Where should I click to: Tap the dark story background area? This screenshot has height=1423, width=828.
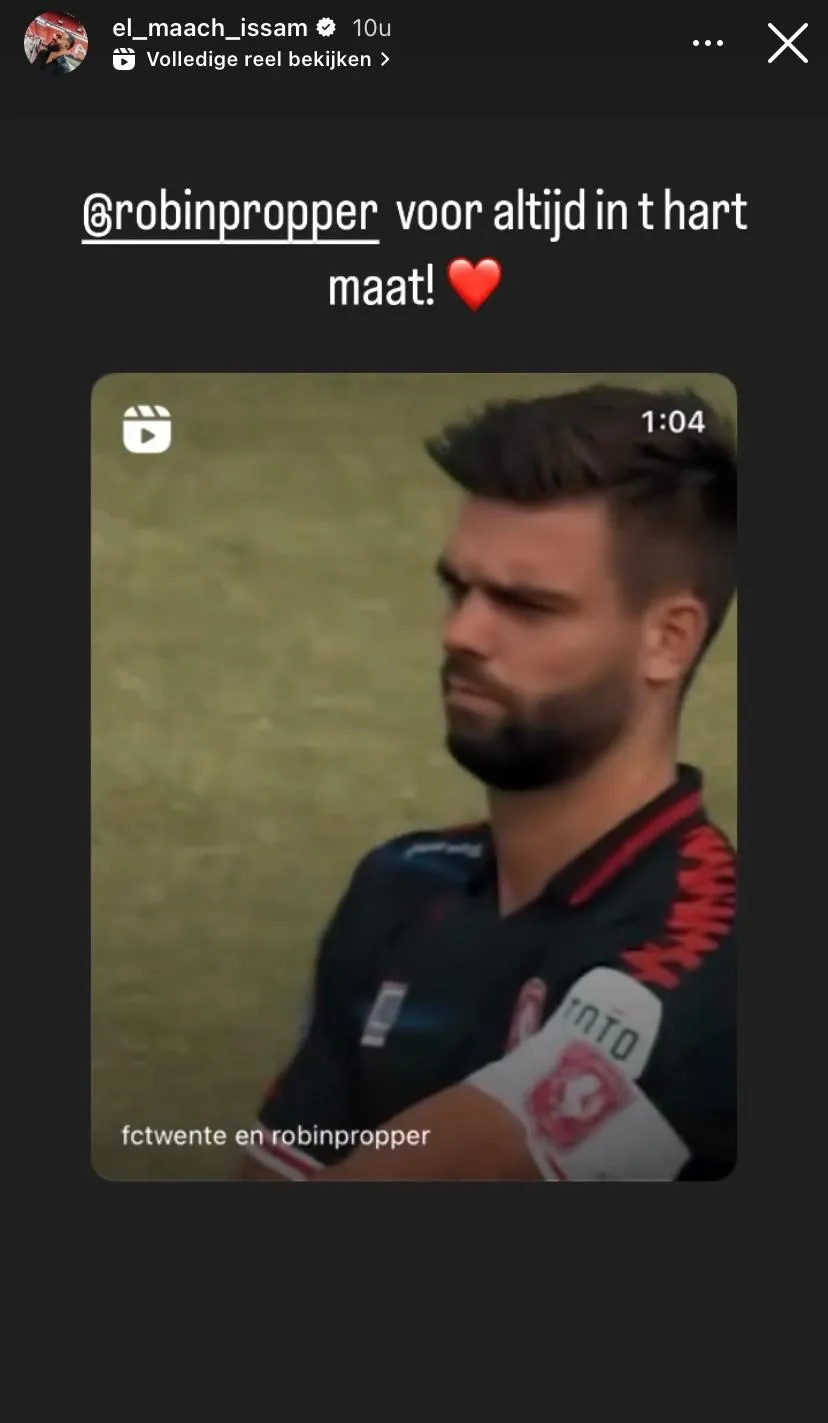pyautogui.click(x=414, y=1300)
